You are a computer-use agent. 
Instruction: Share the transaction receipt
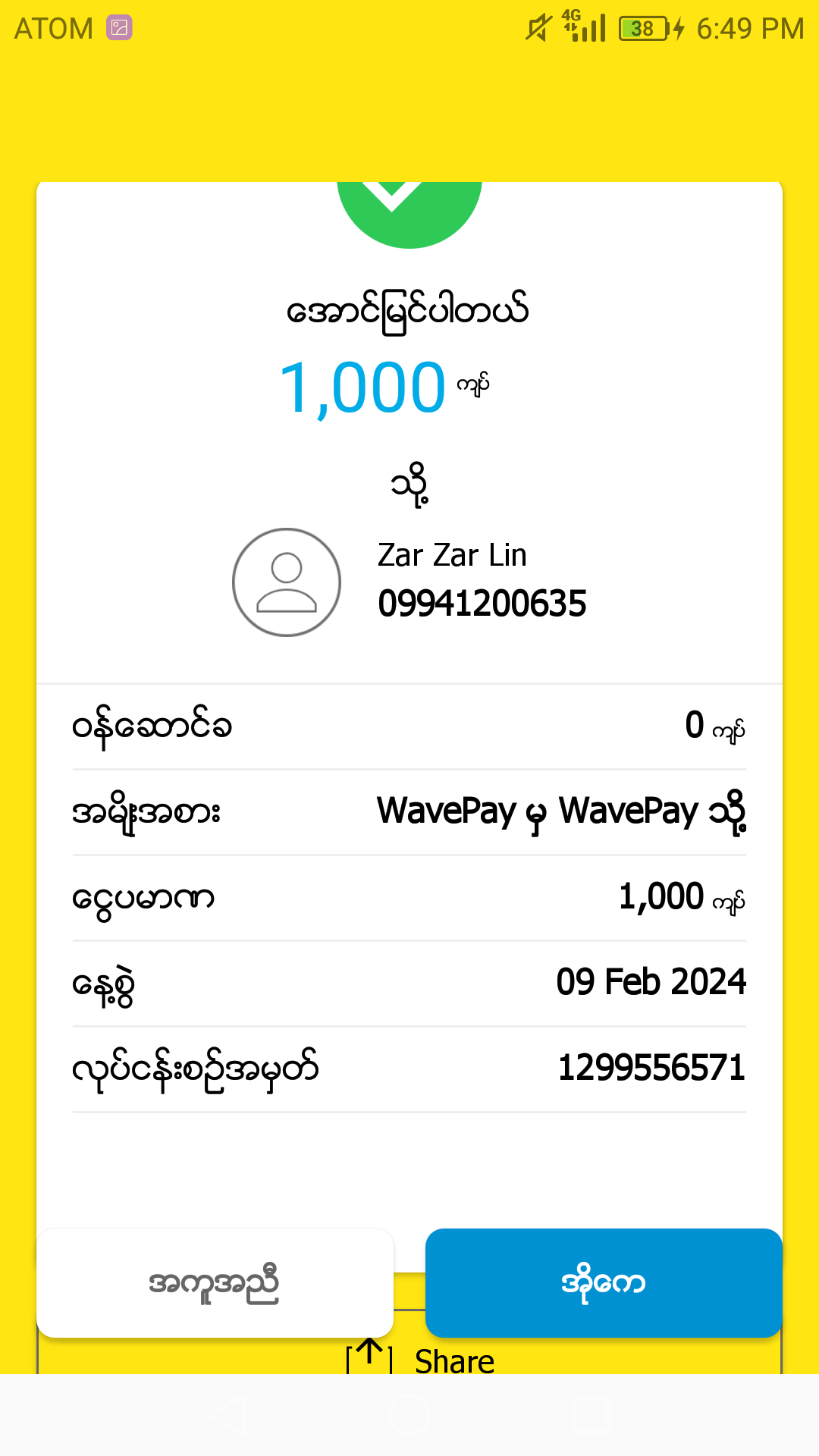tap(422, 1359)
